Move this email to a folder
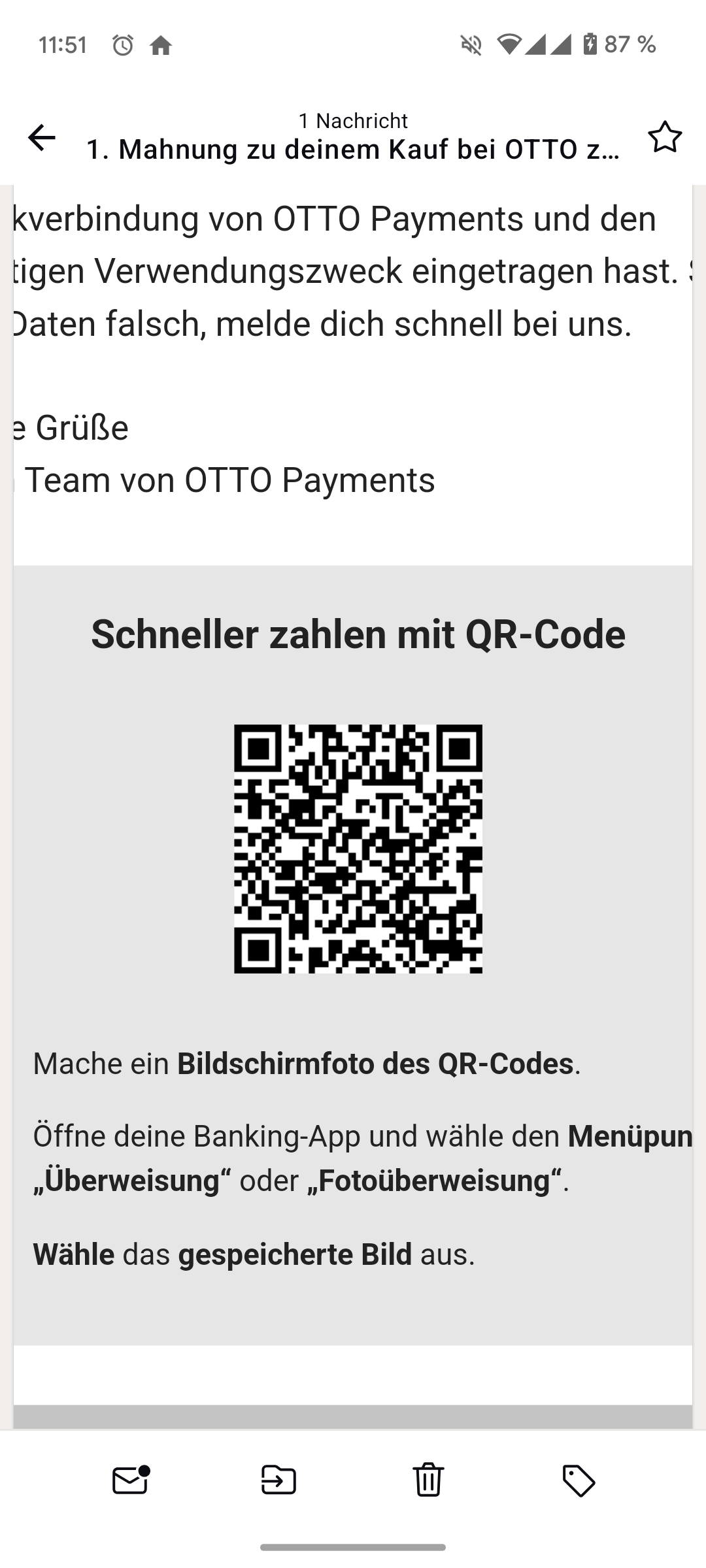The image size is (706, 1568). point(278,1480)
